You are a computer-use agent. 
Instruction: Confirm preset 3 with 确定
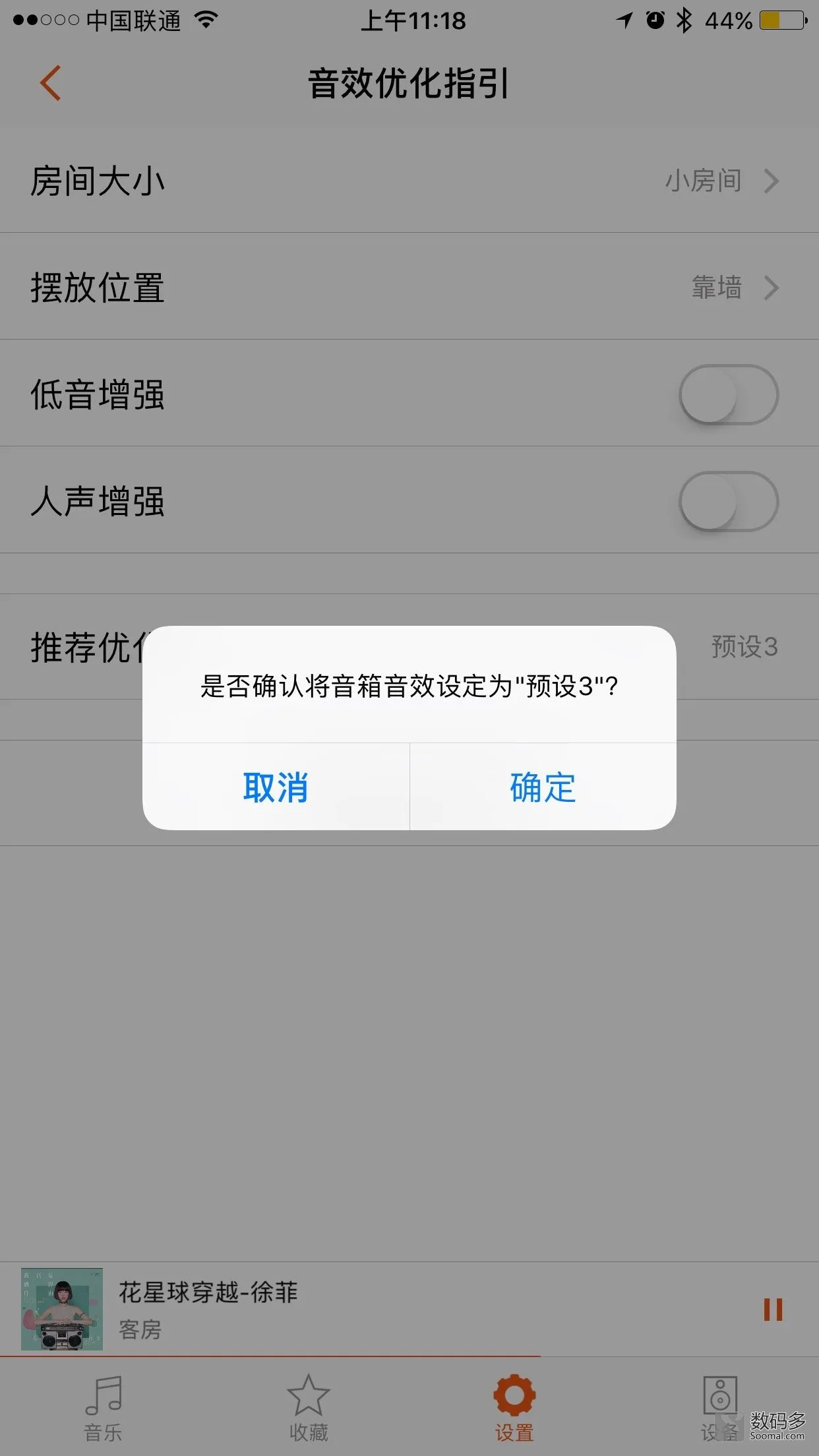[x=543, y=787]
